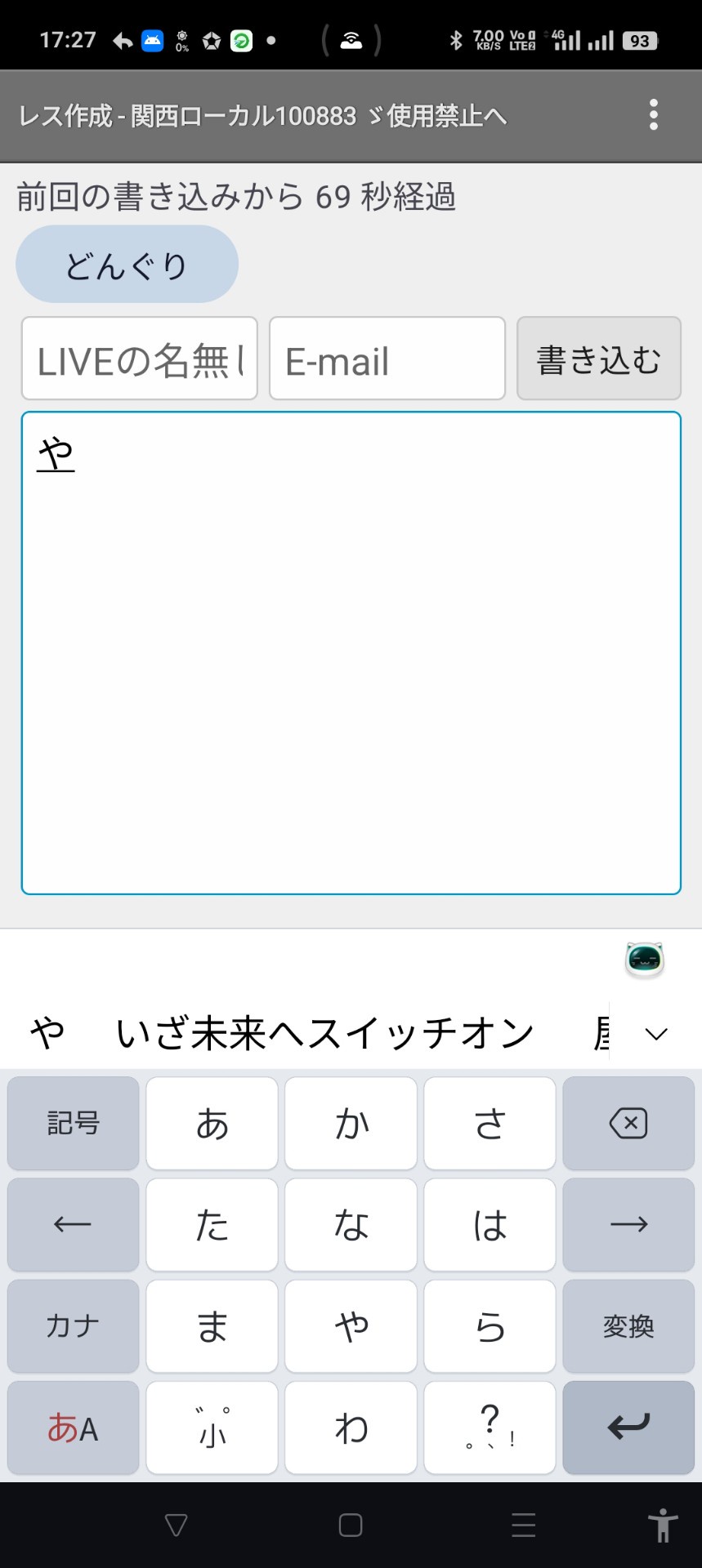Hit the backspace key
This screenshot has width=702, height=1568.
point(628,1124)
